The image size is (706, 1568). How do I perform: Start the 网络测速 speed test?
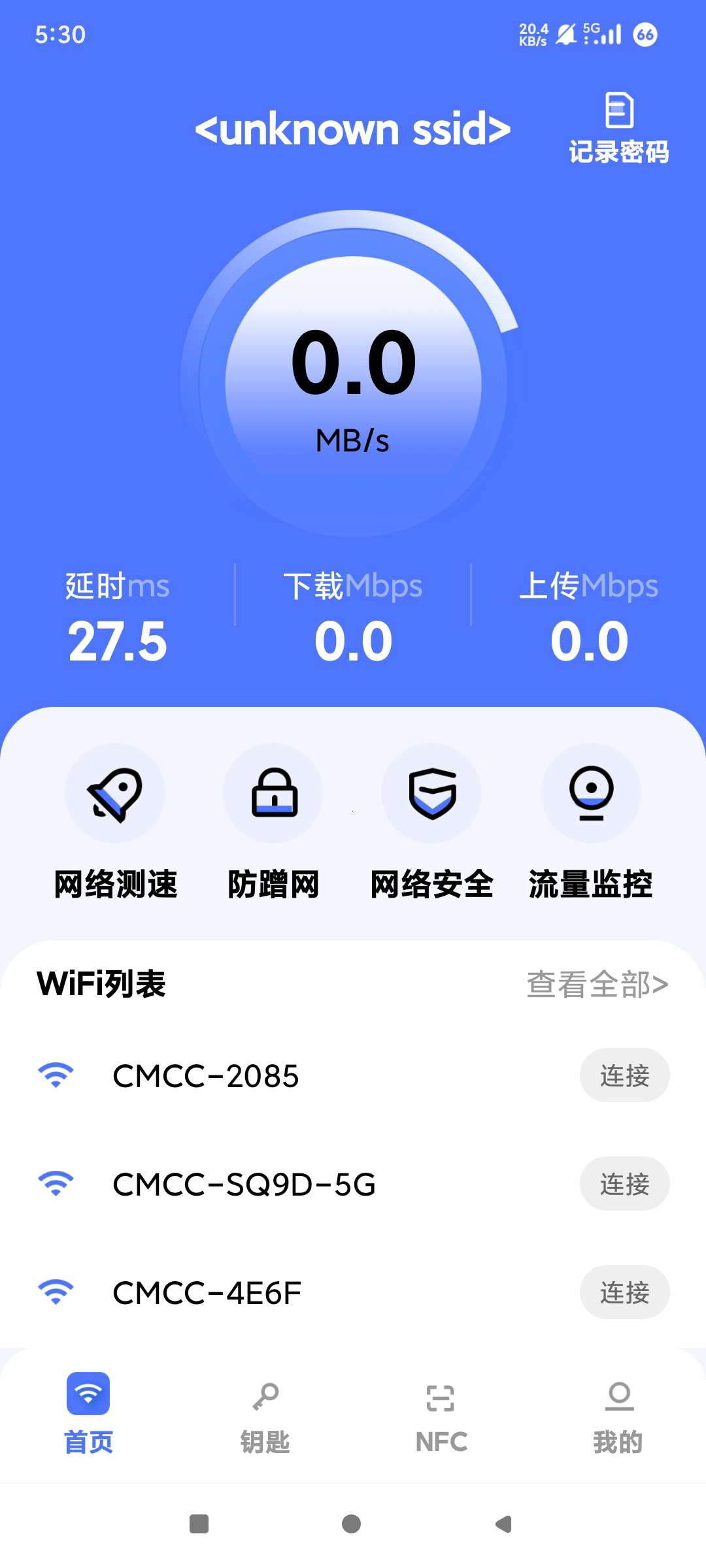pos(115,822)
